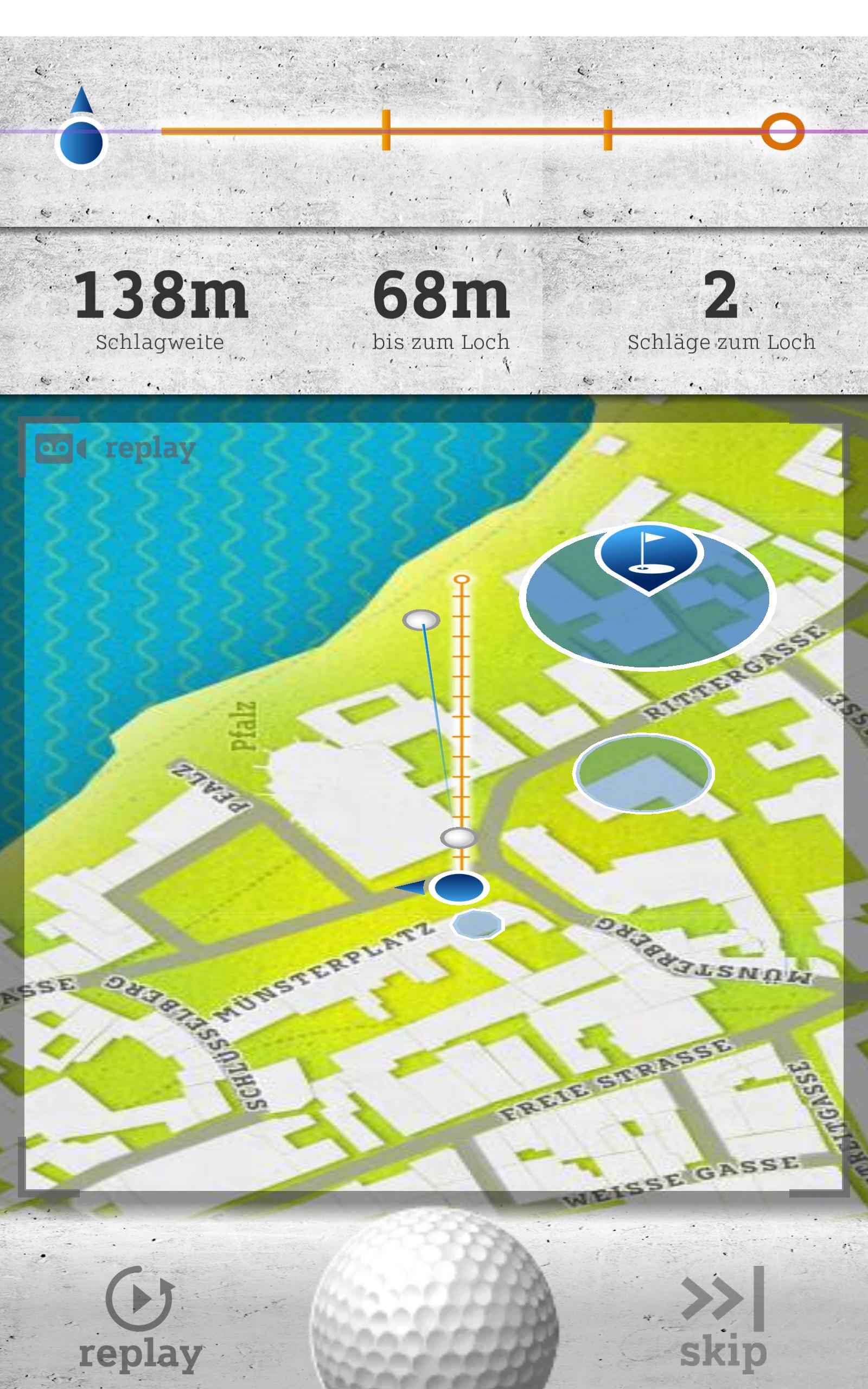Tap the hole flag marker on the map

[649, 556]
